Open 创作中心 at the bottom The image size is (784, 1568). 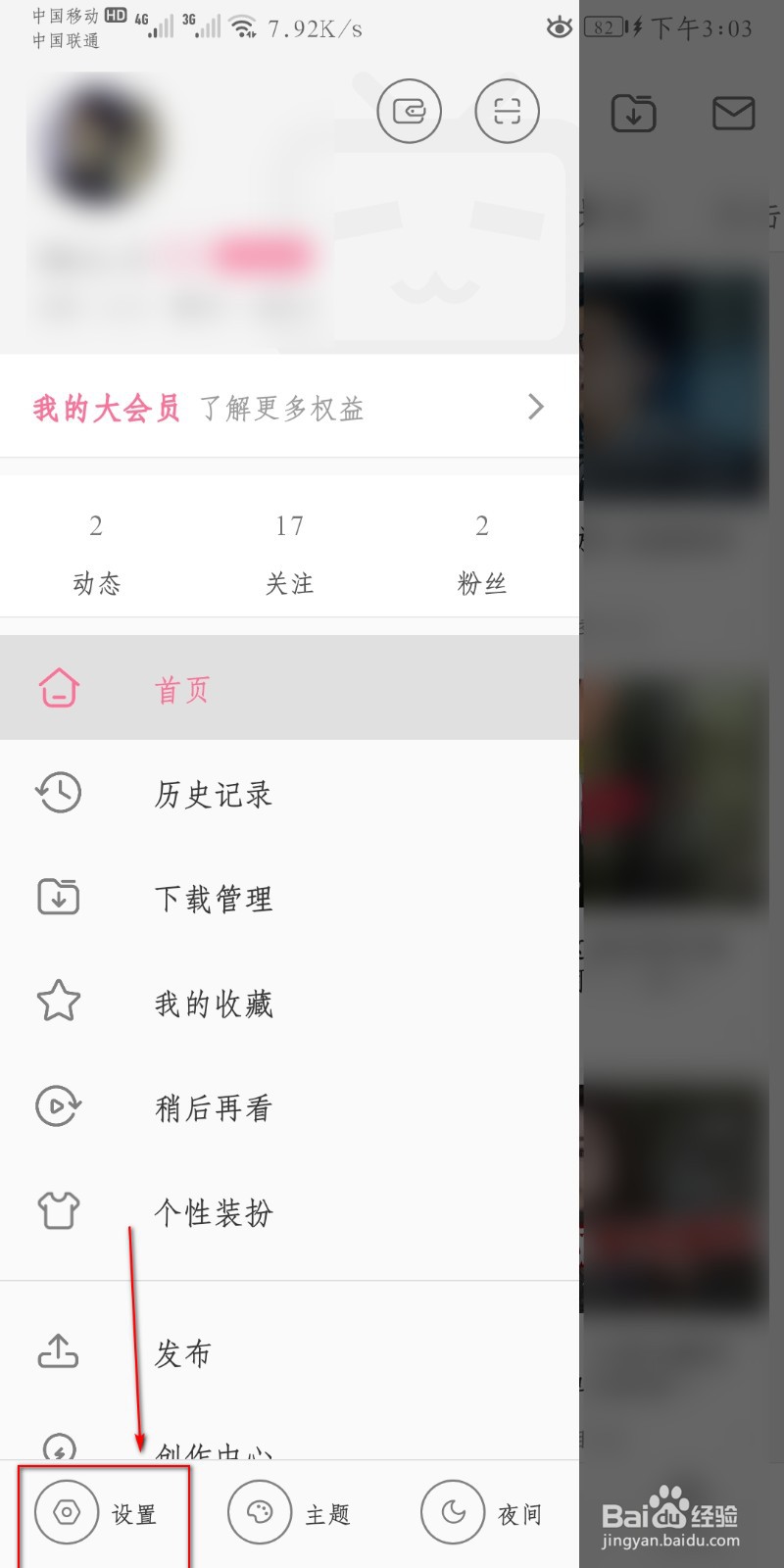(x=214, y=1448)
